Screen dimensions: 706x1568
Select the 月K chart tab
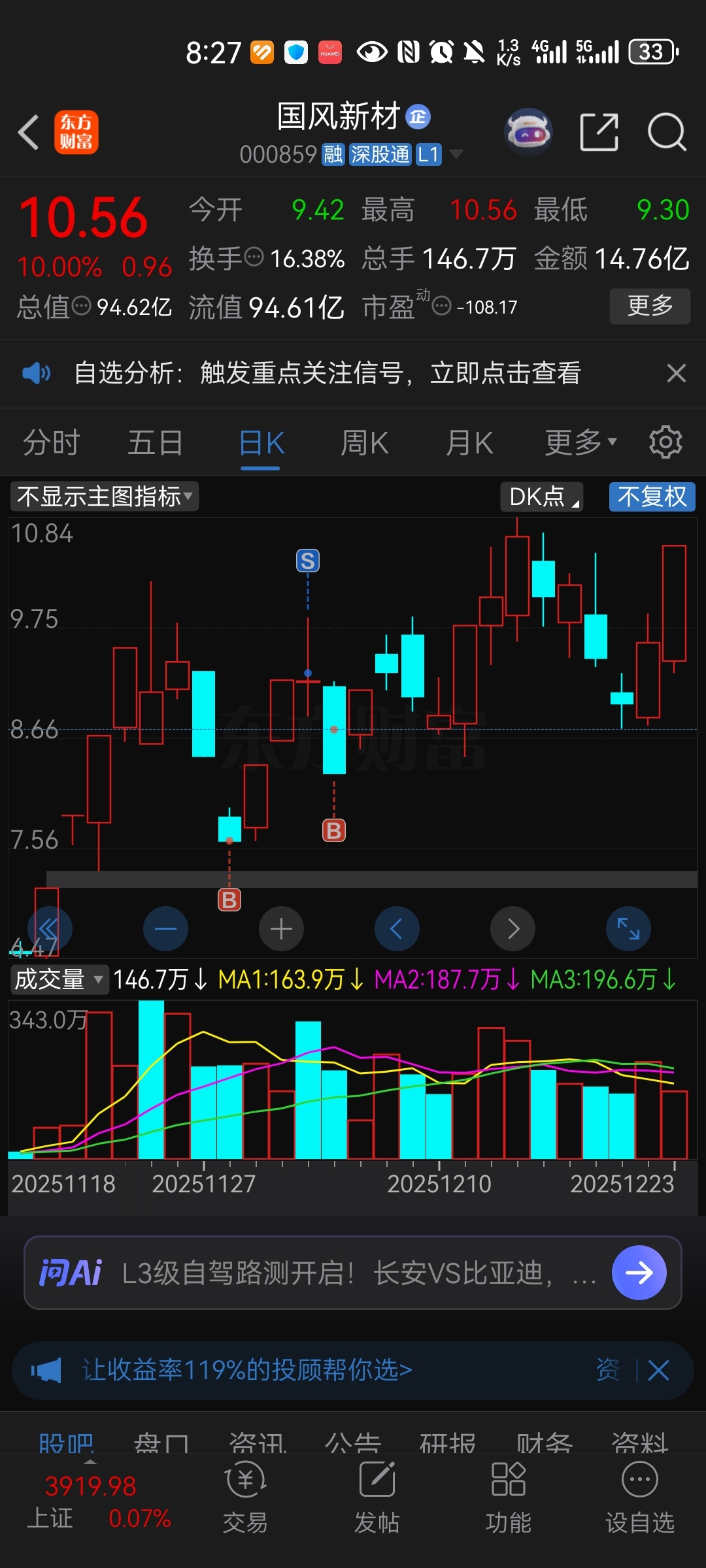[x=469, y=443]
